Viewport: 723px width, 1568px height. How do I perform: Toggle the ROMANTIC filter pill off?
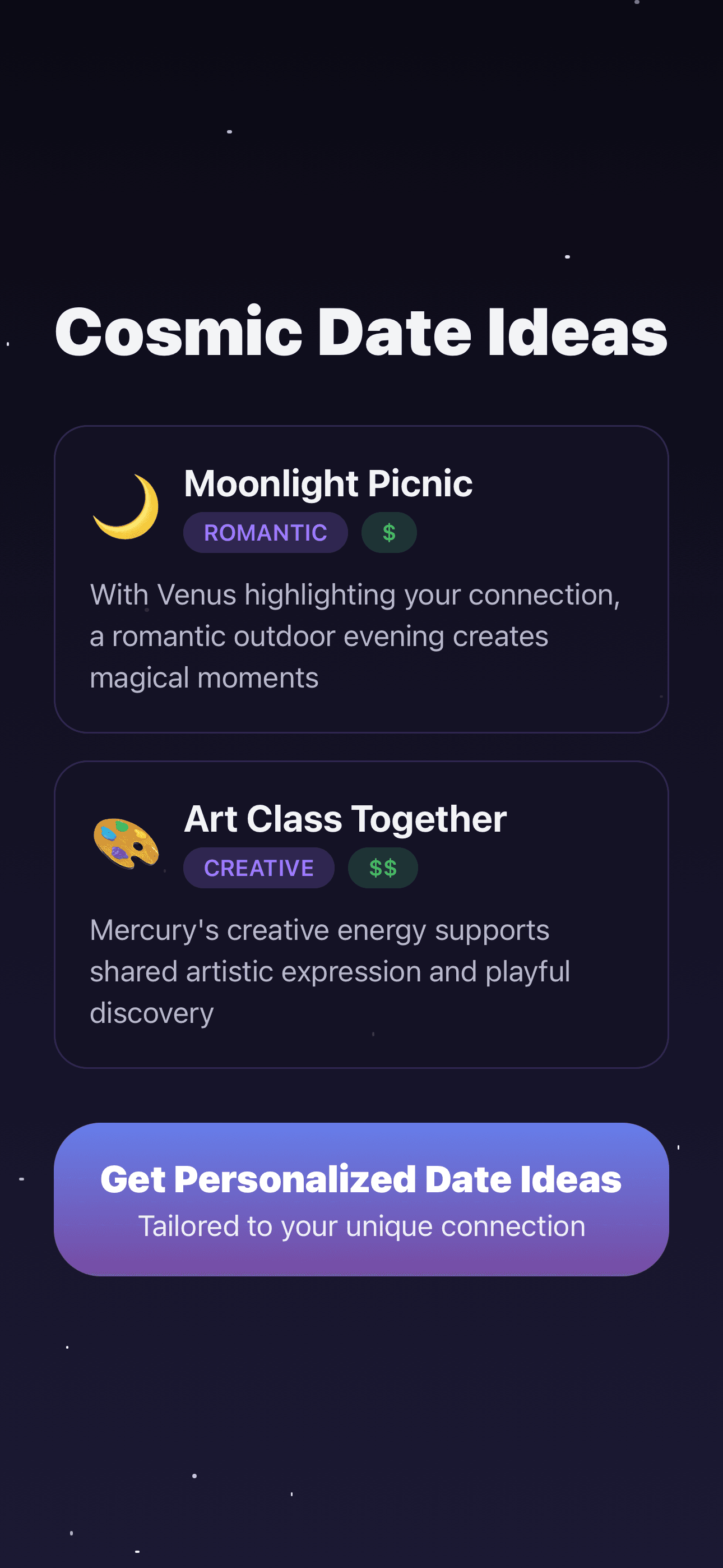click(x=265, y=532)
